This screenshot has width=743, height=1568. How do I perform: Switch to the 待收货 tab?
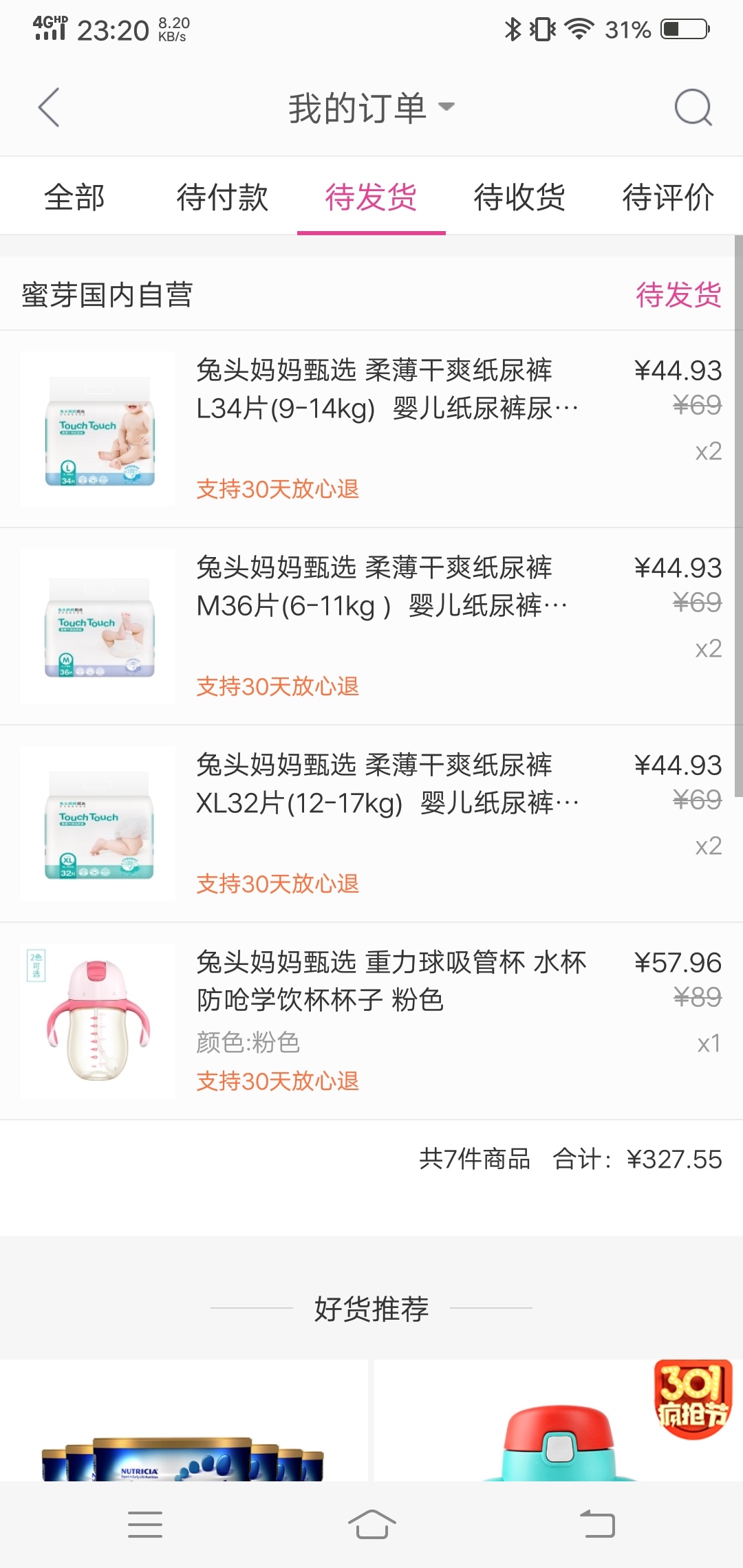pyautogui.click(x=519, y=197)
